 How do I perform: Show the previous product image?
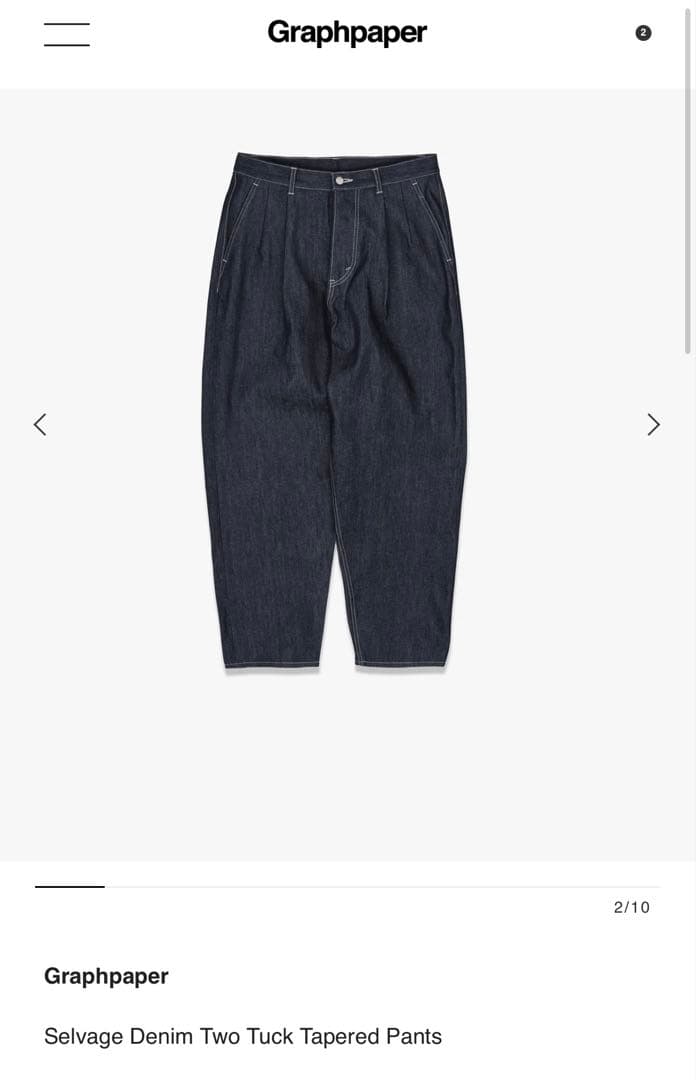pos(40,424)
